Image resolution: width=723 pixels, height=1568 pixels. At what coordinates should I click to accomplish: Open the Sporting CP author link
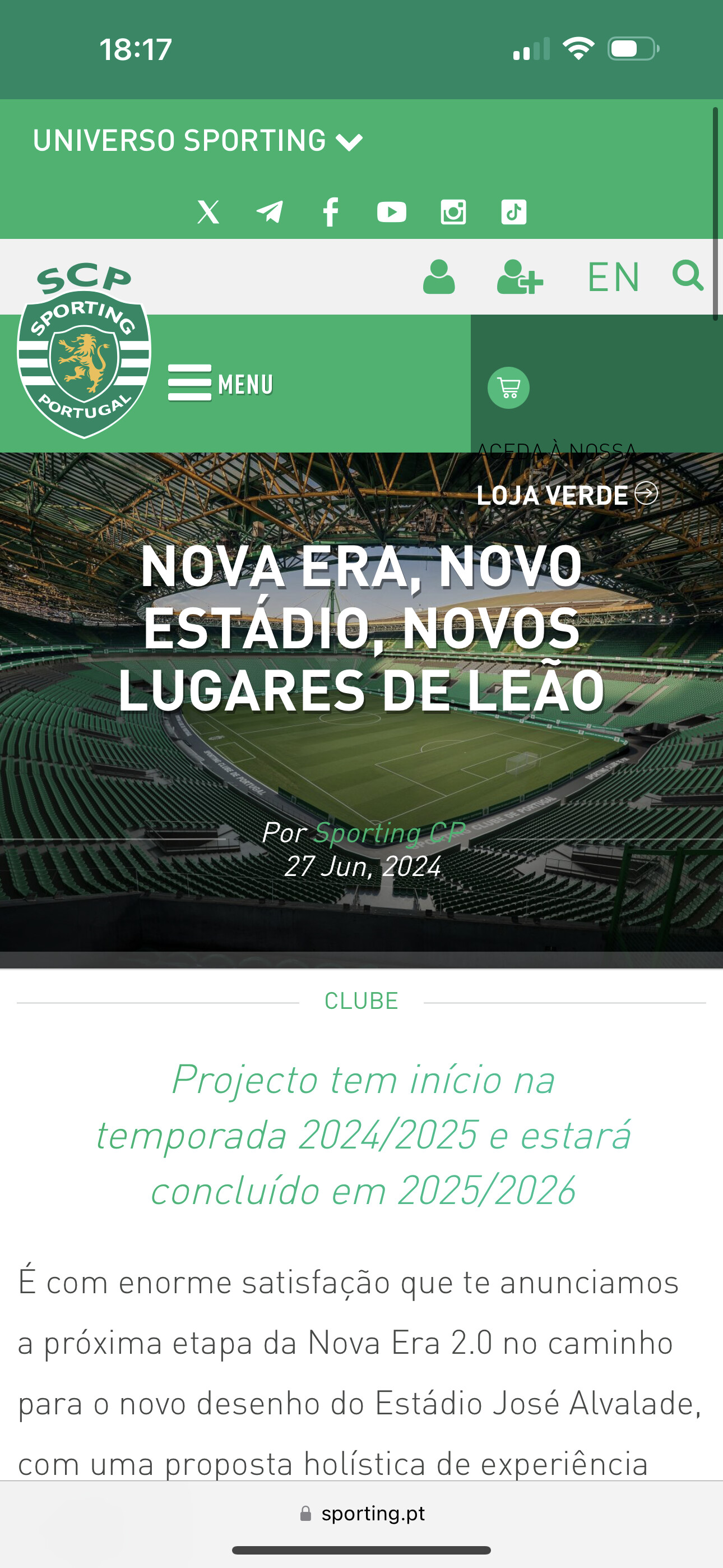tap(390, 832)
